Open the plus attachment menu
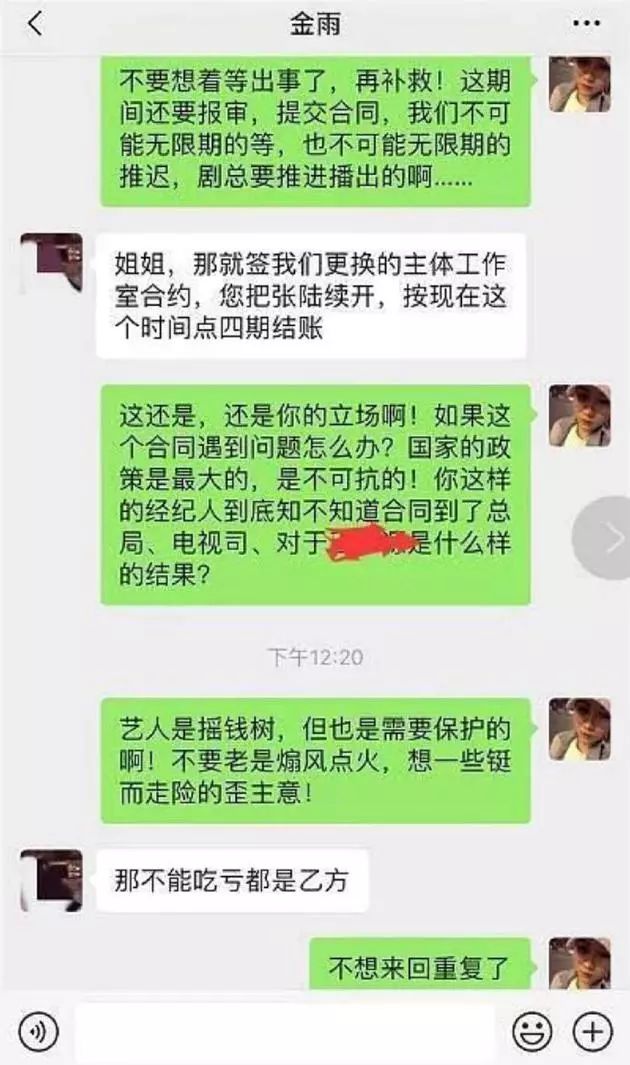 (593, 1032)
